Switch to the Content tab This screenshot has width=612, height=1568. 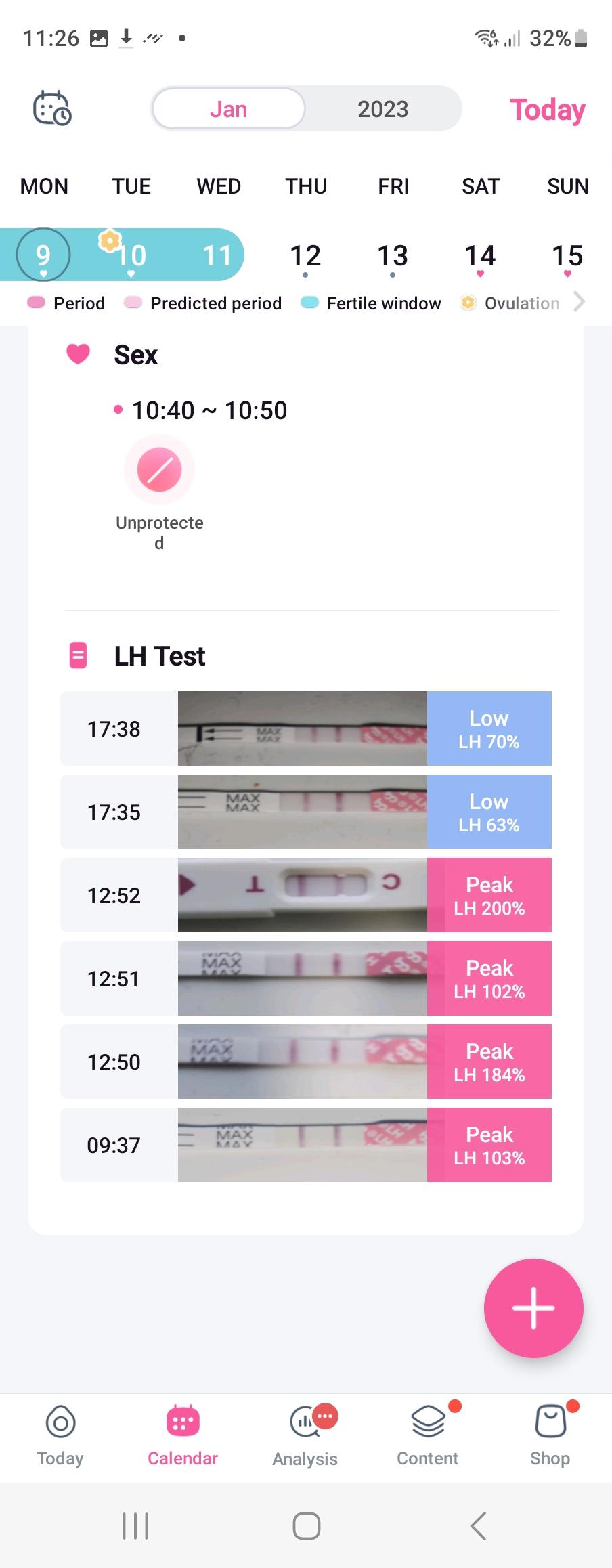(428, 1434)
